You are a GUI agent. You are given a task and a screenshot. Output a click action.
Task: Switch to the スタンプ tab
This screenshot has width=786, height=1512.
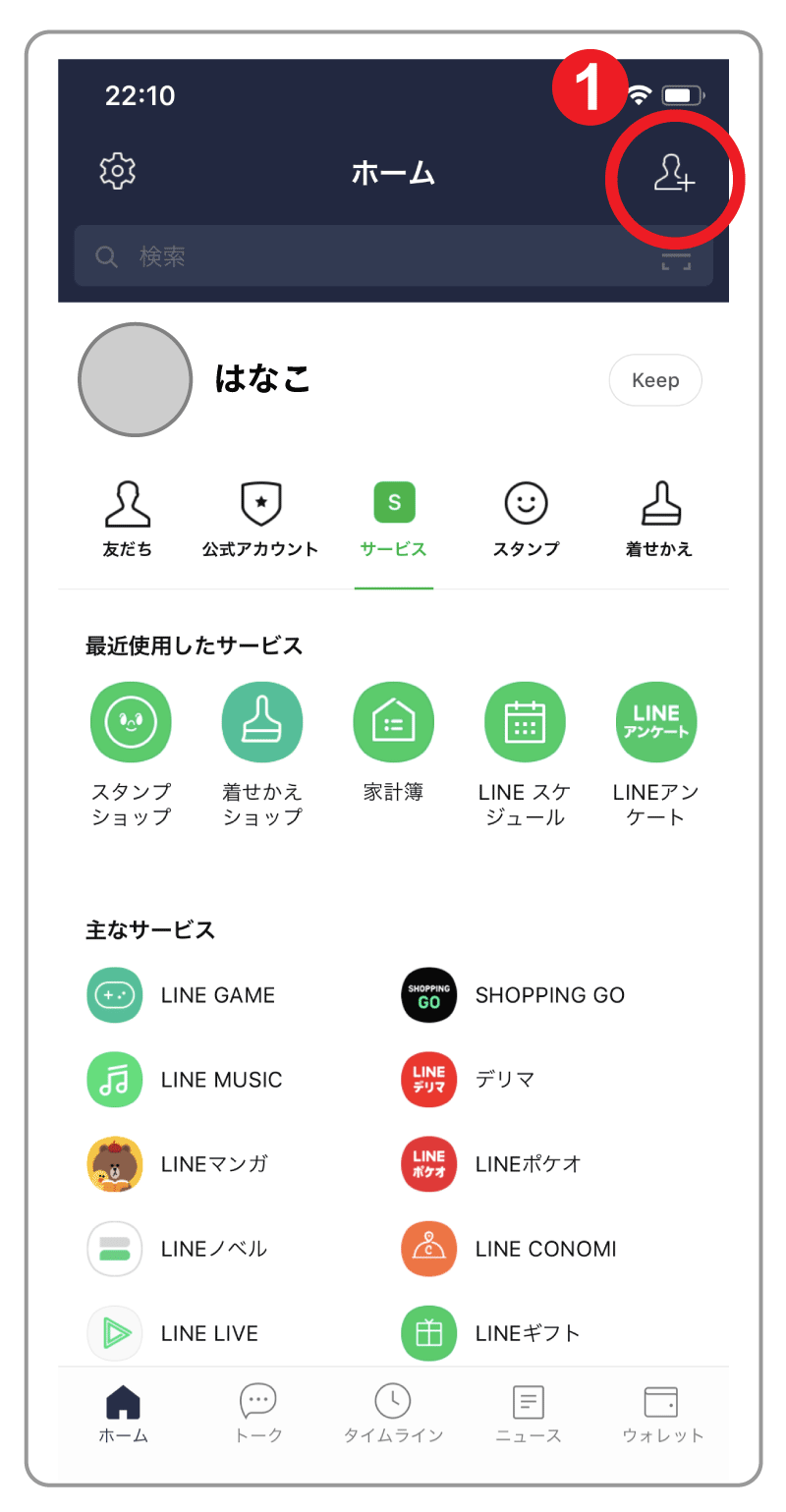[525, 518]
